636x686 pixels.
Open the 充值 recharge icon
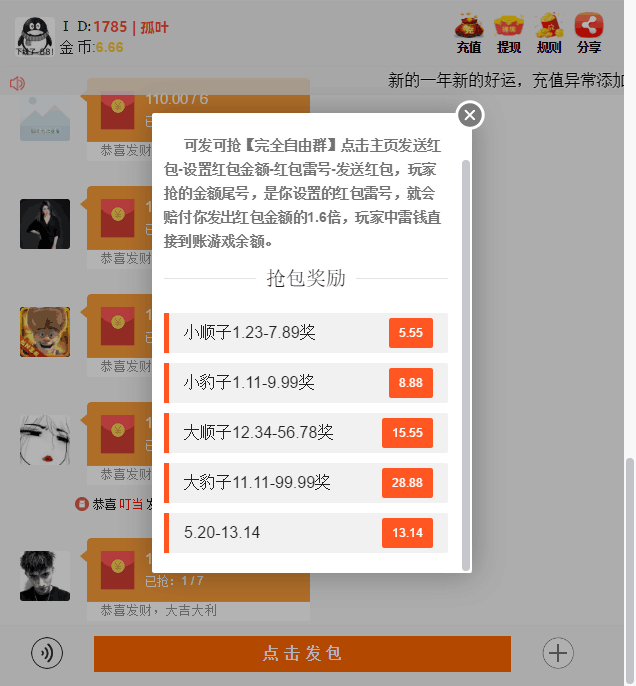[468, 31]
